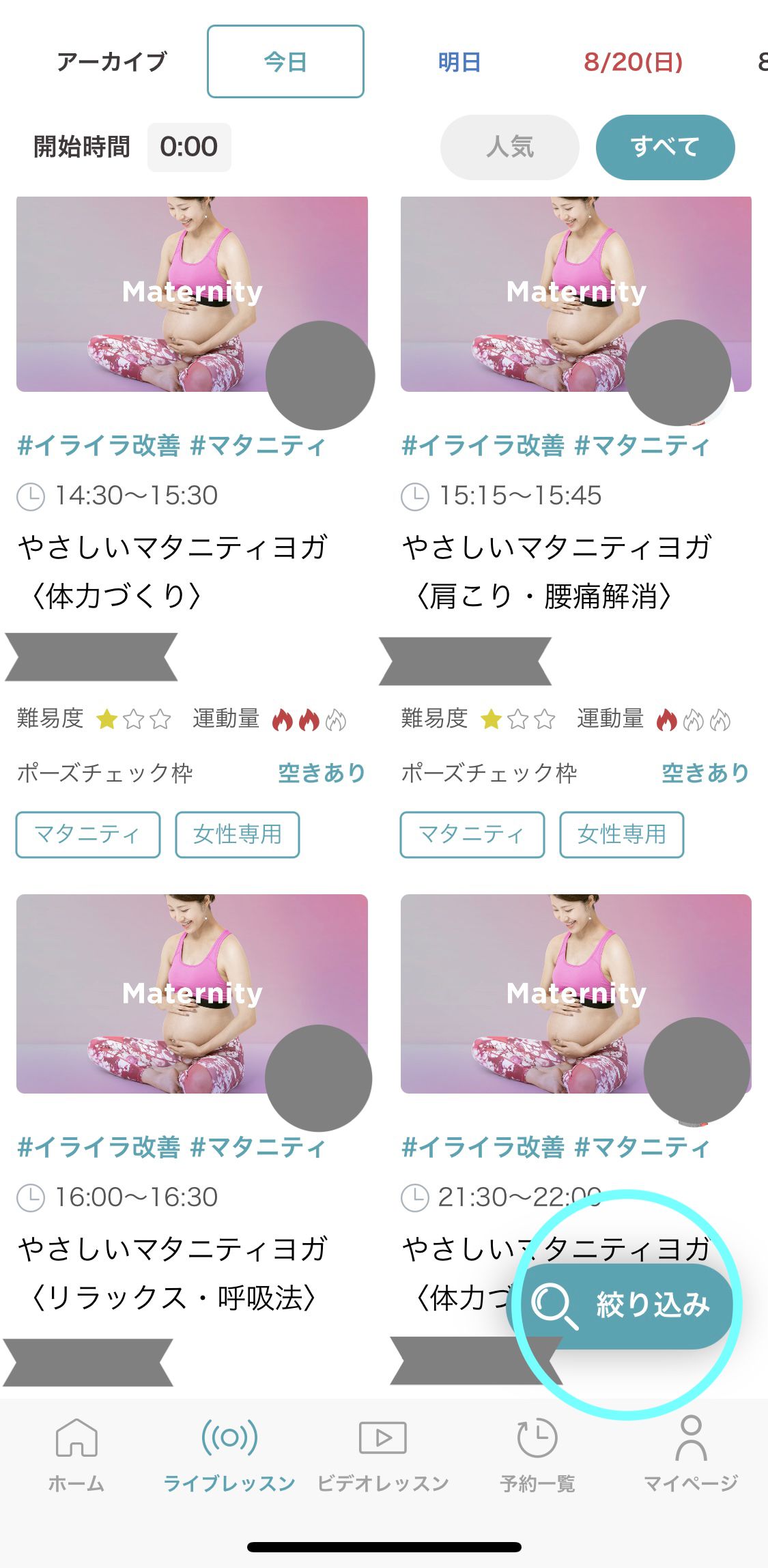
Task: Open the 開始時間 0:00 time picker
Action: 189,147
